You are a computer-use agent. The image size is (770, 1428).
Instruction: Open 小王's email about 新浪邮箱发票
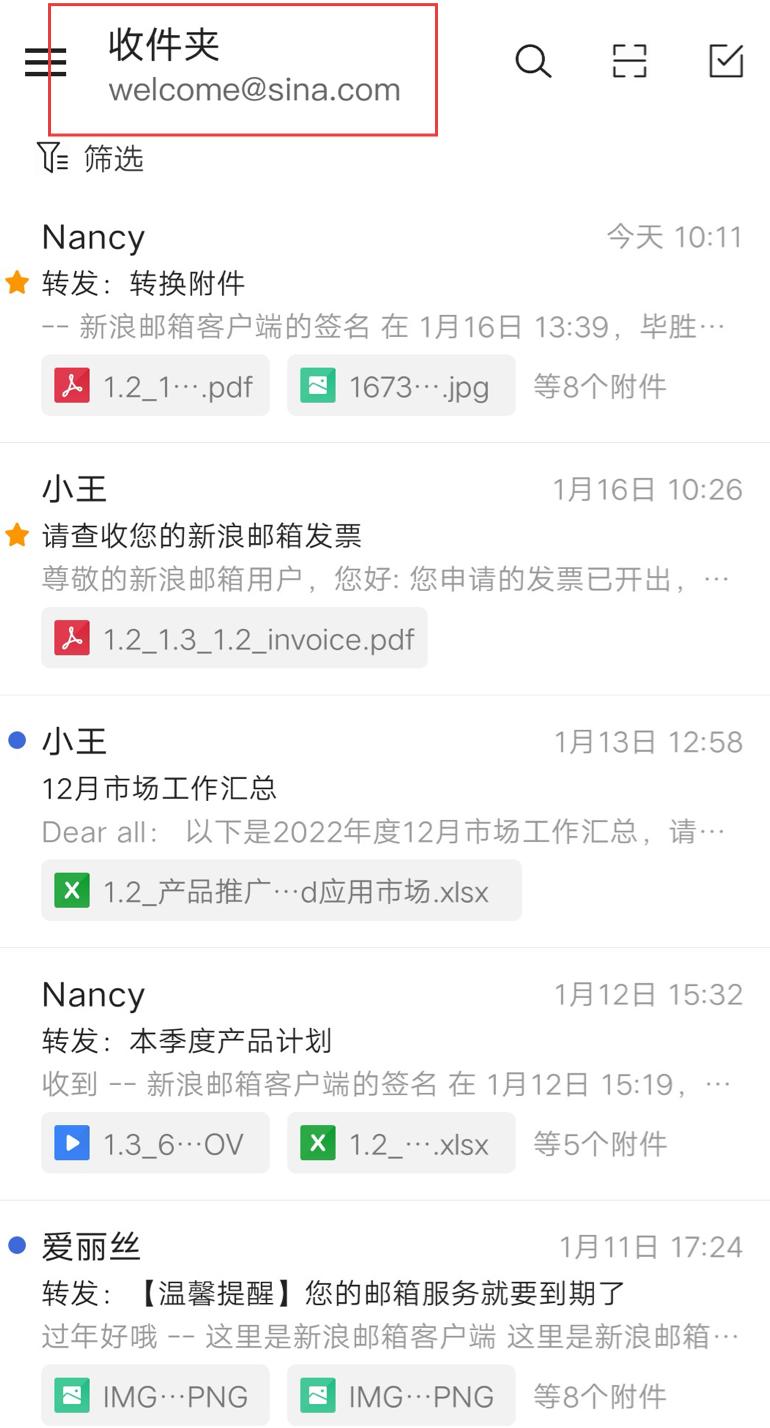pyautogui.click(x=385, y=570)
